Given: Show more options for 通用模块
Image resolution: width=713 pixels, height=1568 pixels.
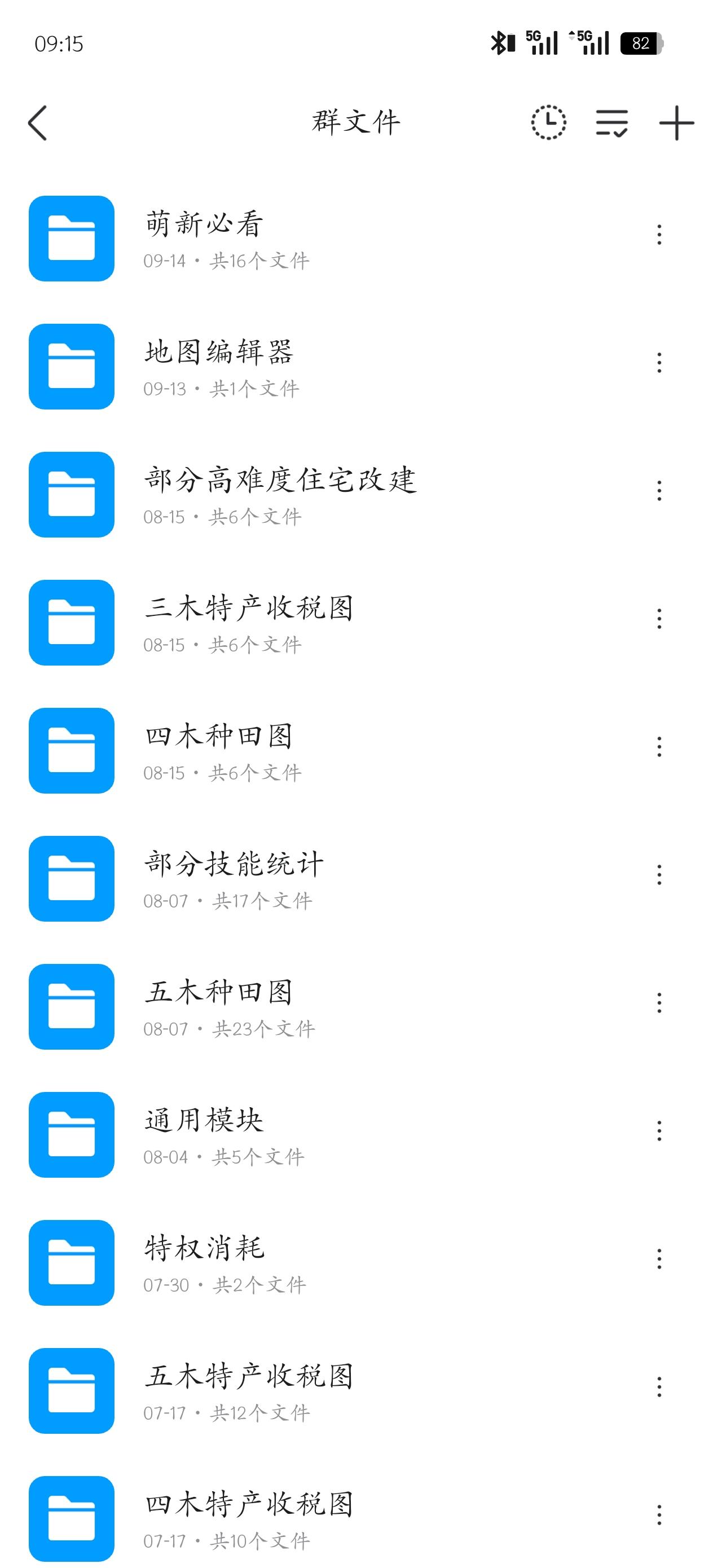Looking at the screenshot, I should (659, 1131).
